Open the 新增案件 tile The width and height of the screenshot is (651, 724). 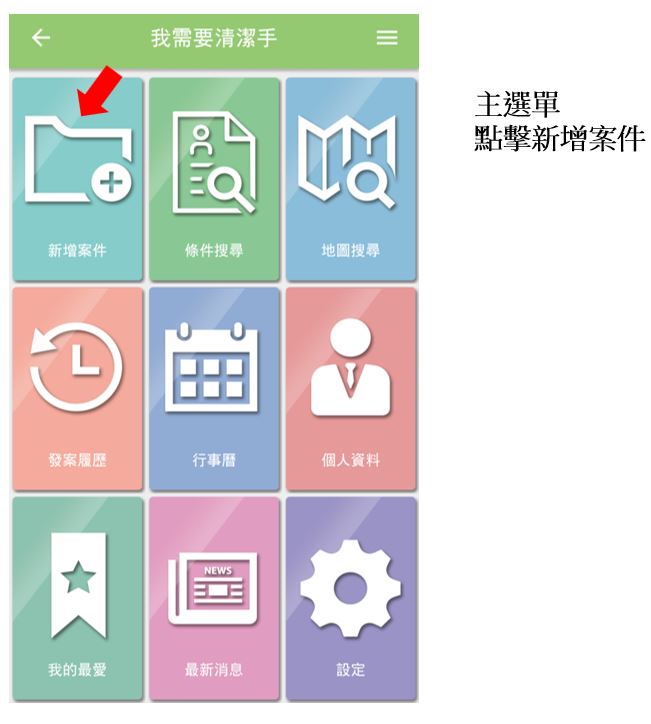(77, 180)
